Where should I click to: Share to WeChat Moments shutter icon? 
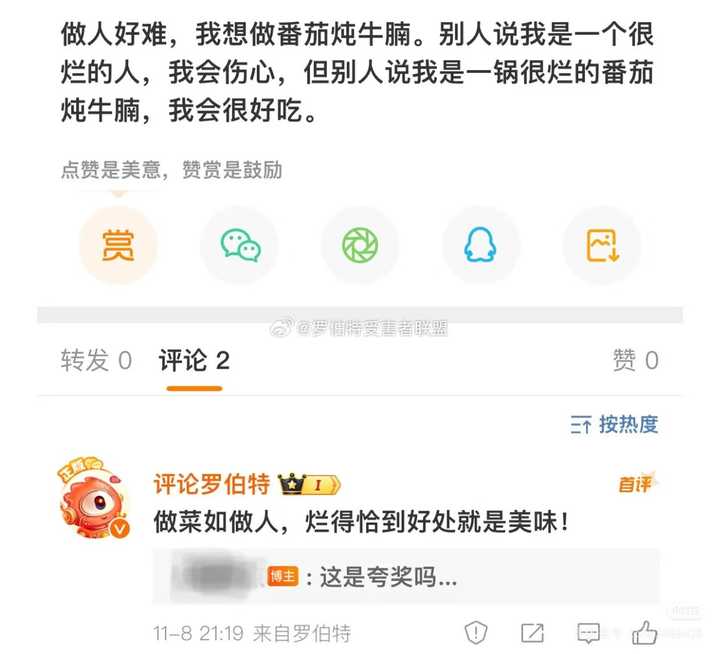(x=360, y=245)
